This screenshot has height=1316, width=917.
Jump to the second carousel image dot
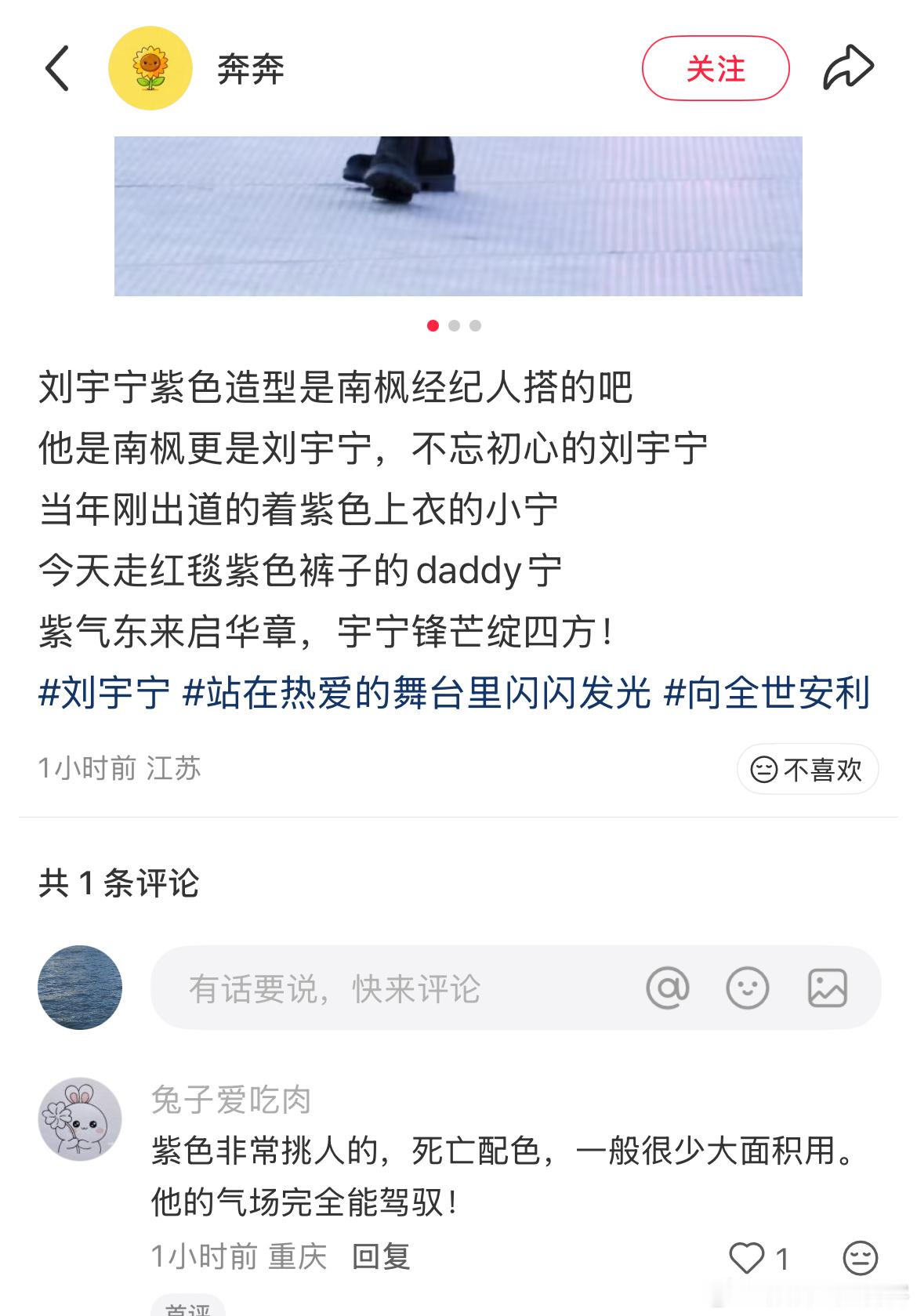(454, 324)
